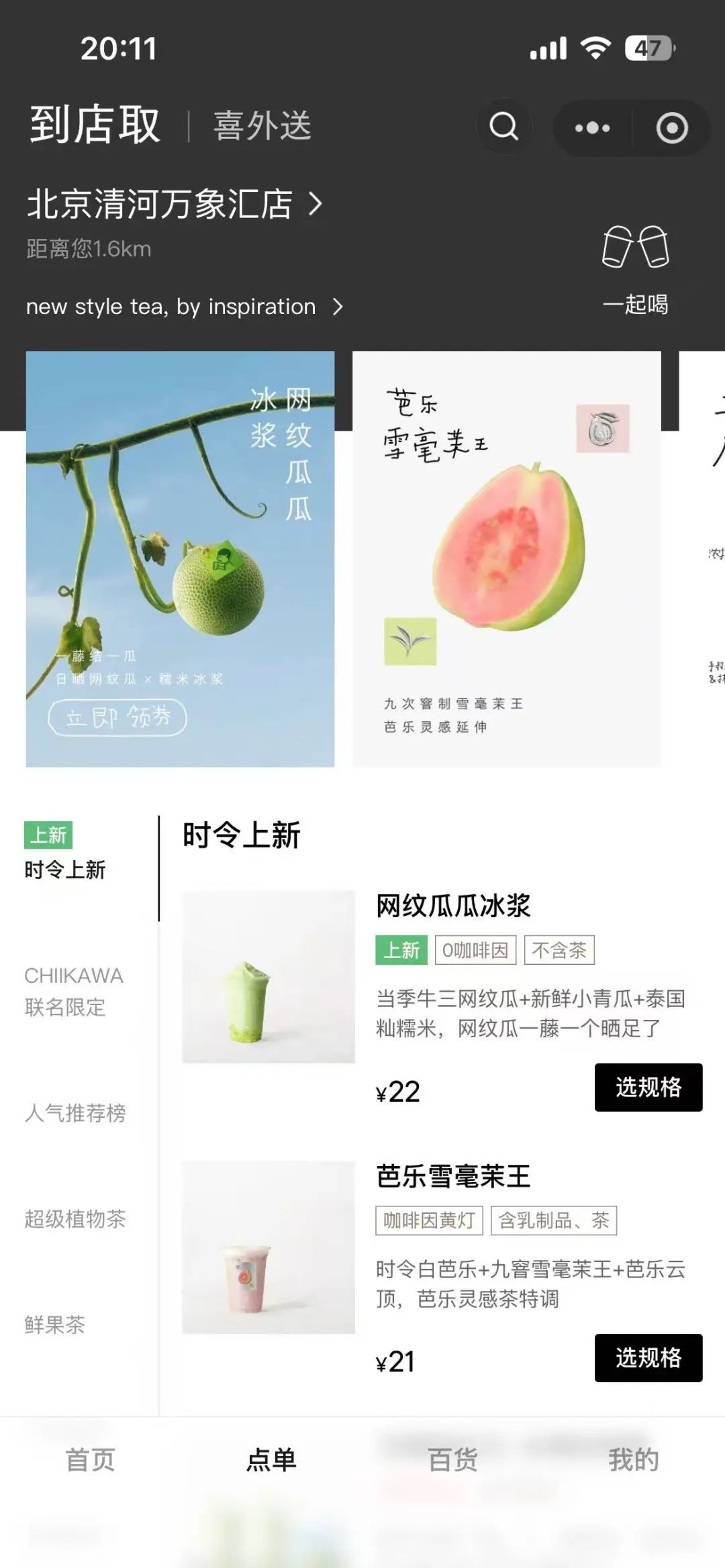The width and height of the screenshot is (725, 1568).
Task: Jump to CHIIKAWA联名限定 category
Action: tap(74, 990)
